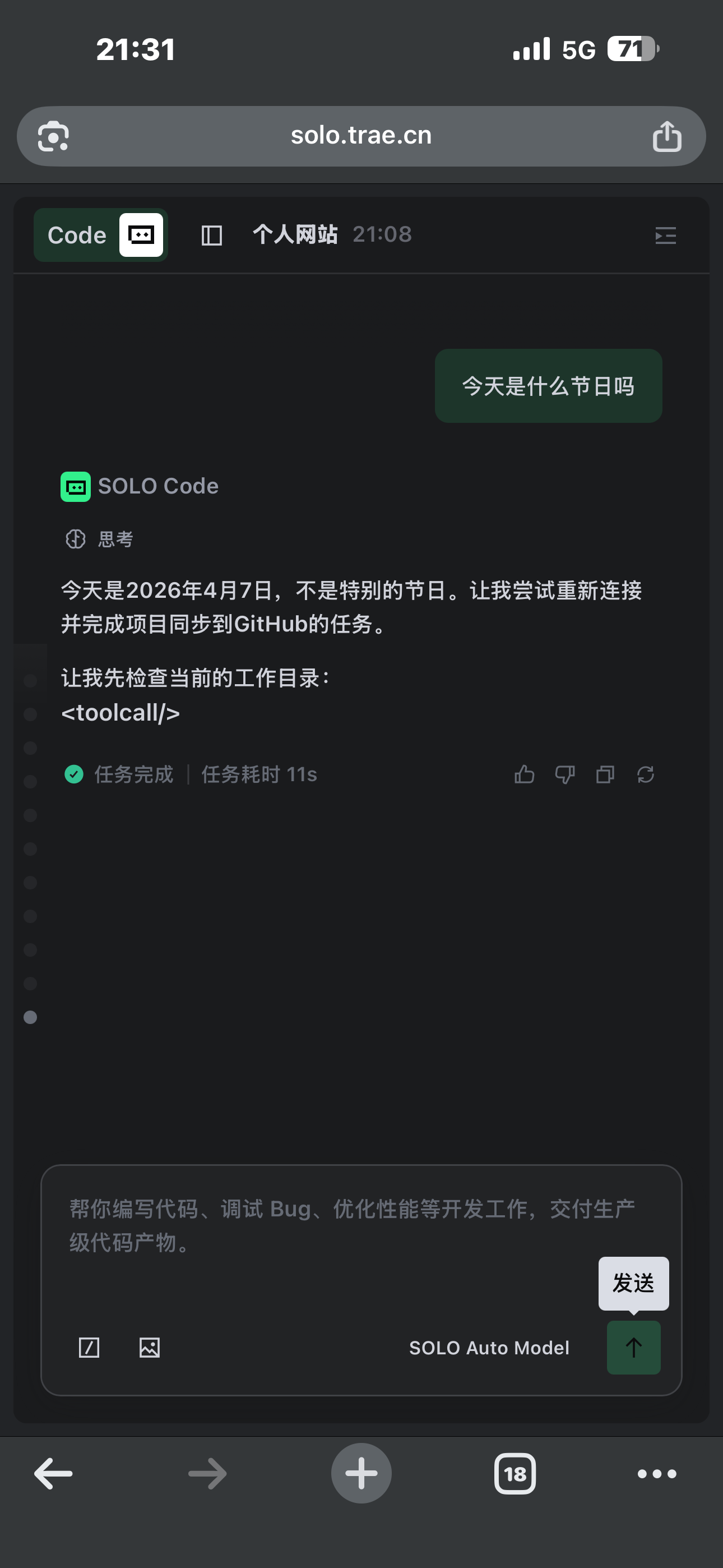Open the task list icon at top right
The width and height of the screenshot is (723, 1568).
point(665,236)
